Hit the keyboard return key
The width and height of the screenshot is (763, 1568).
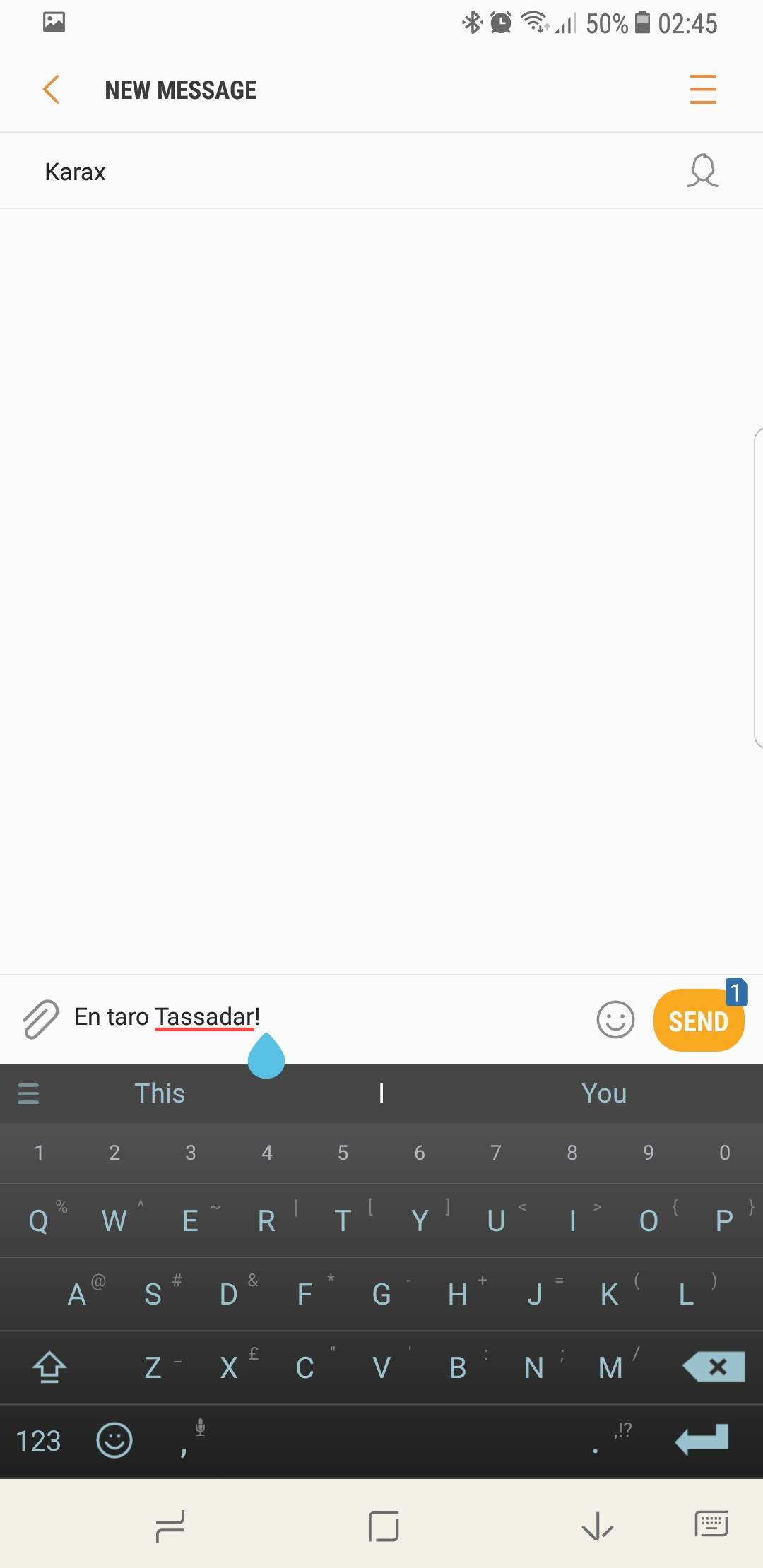702,1440
